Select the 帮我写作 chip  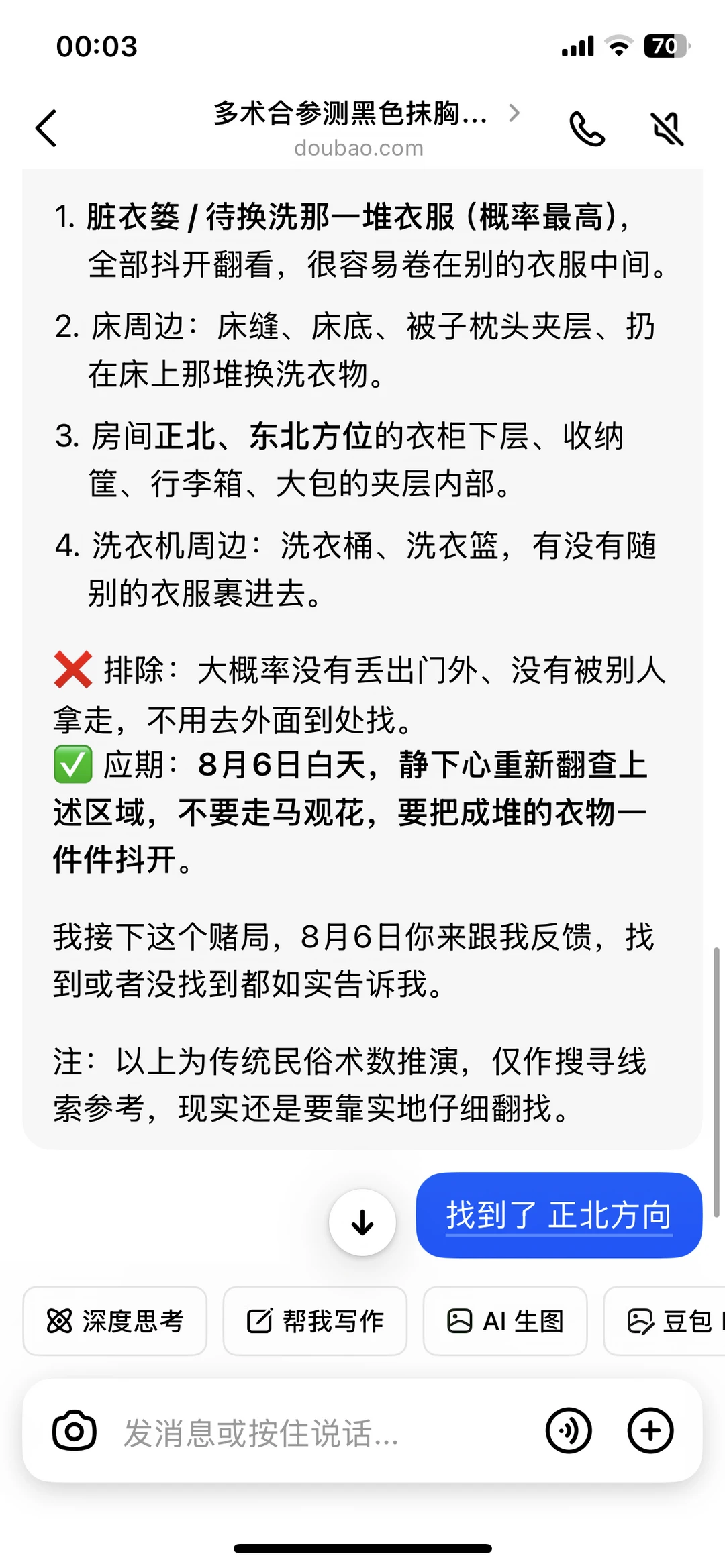coord(315,1321)
